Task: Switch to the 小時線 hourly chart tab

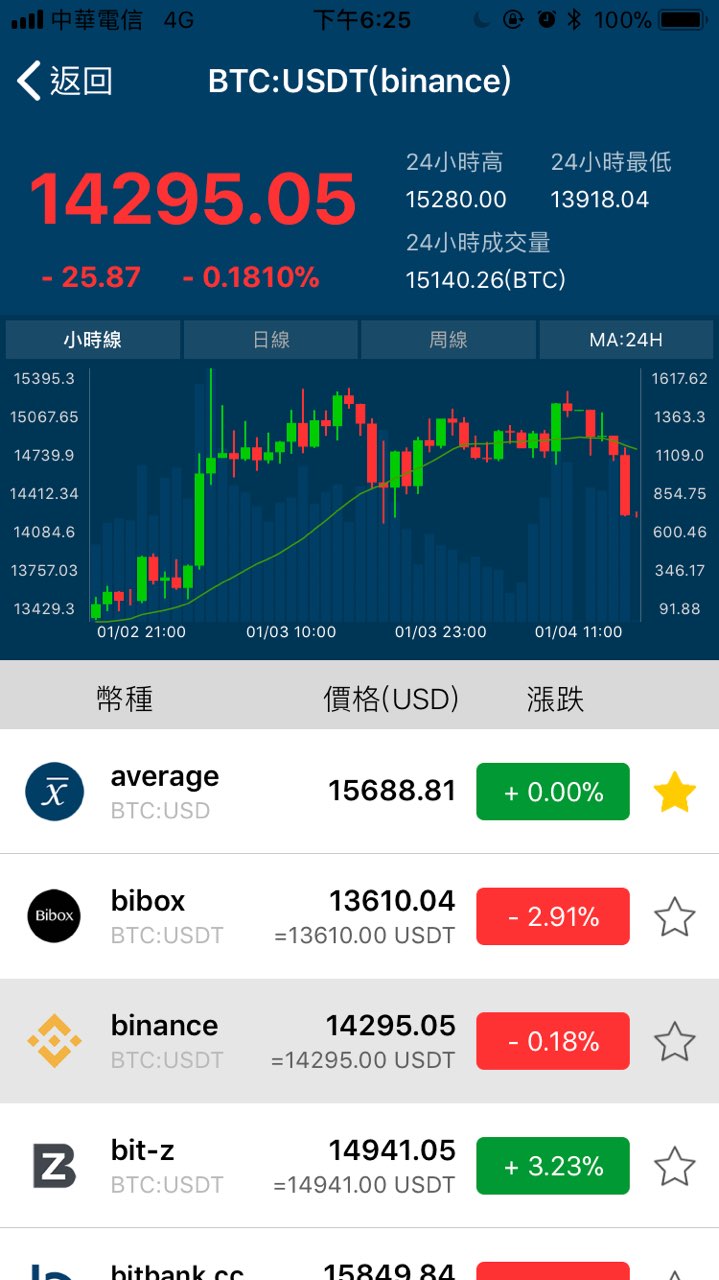Action: tap(93, 340)
